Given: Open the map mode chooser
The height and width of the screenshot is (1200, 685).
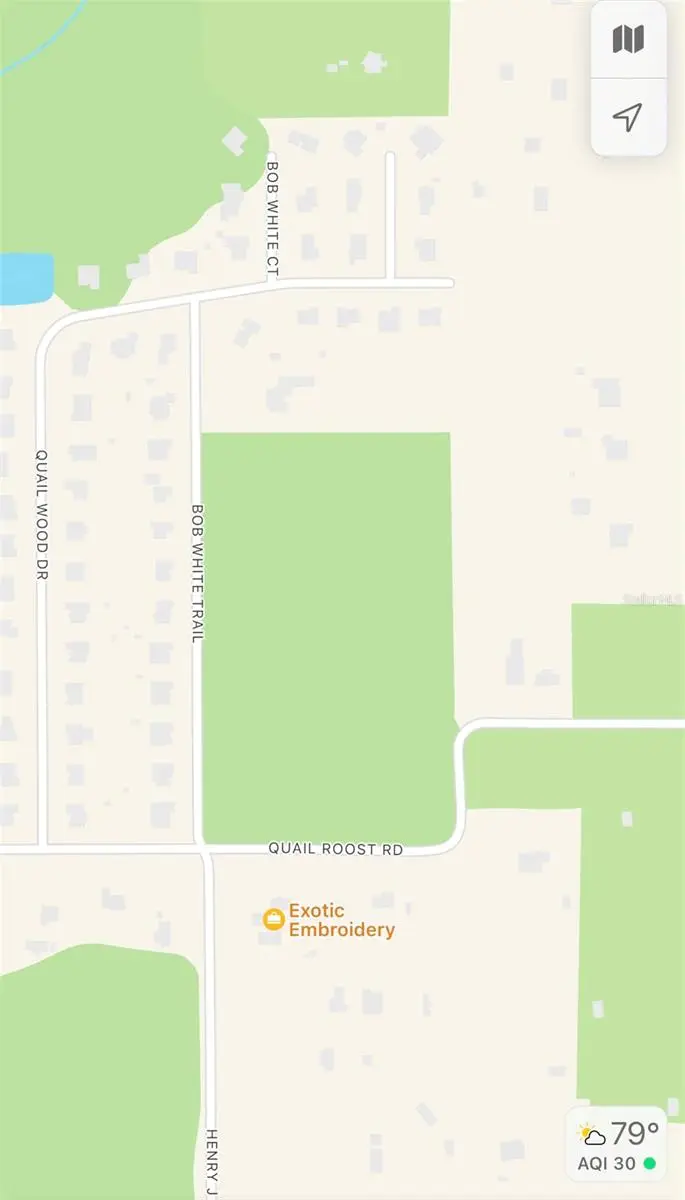Looking at the screenshot, I should [628, 40].
